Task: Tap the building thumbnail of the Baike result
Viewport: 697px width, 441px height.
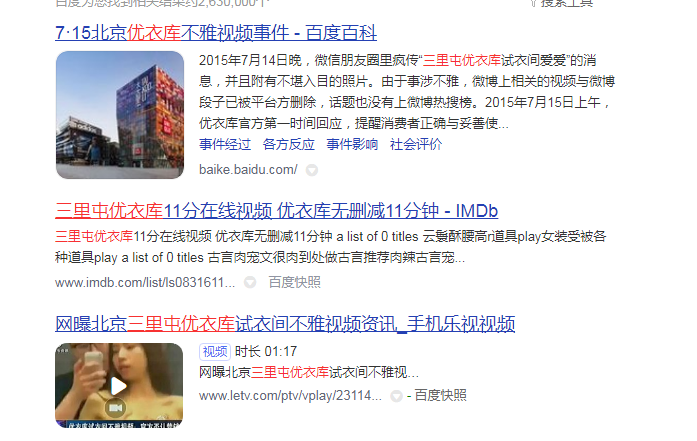Action: pos(120,116)
